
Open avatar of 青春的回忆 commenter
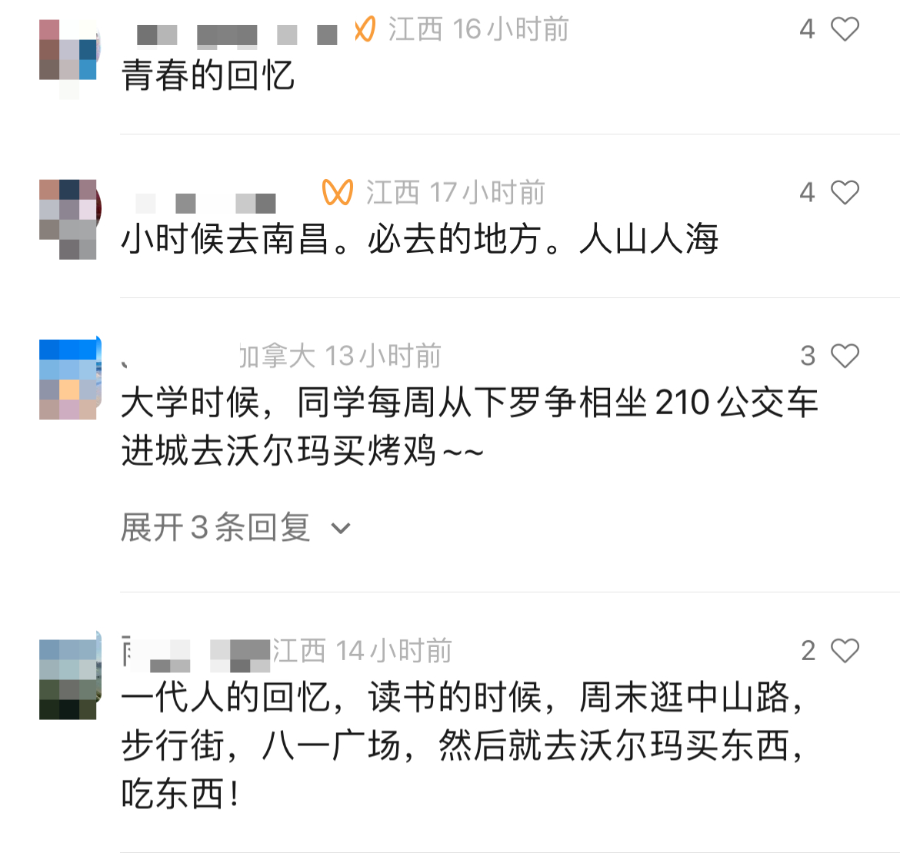pyautogui.click(x=68, y=52)
